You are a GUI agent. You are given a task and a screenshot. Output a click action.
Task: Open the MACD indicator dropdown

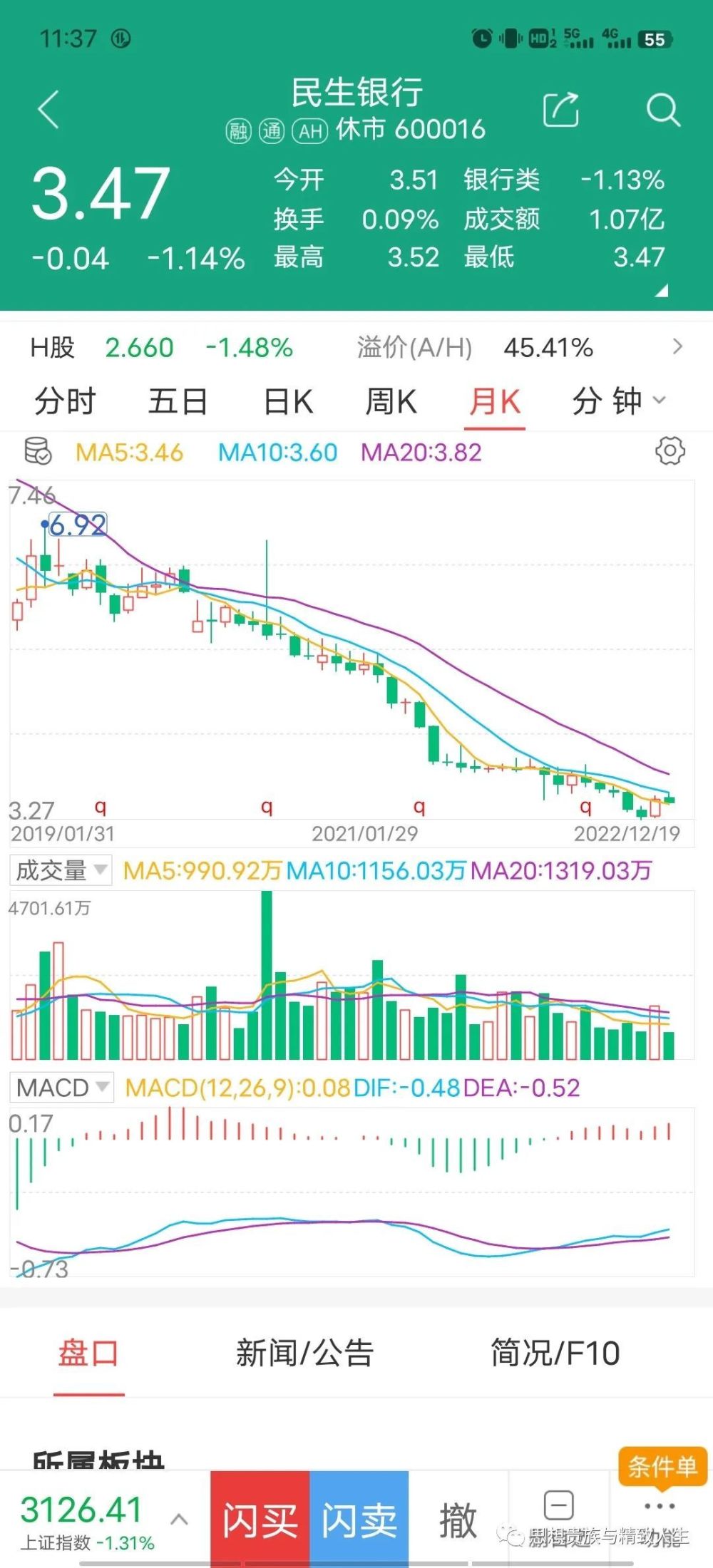(x=62, y=1088)
